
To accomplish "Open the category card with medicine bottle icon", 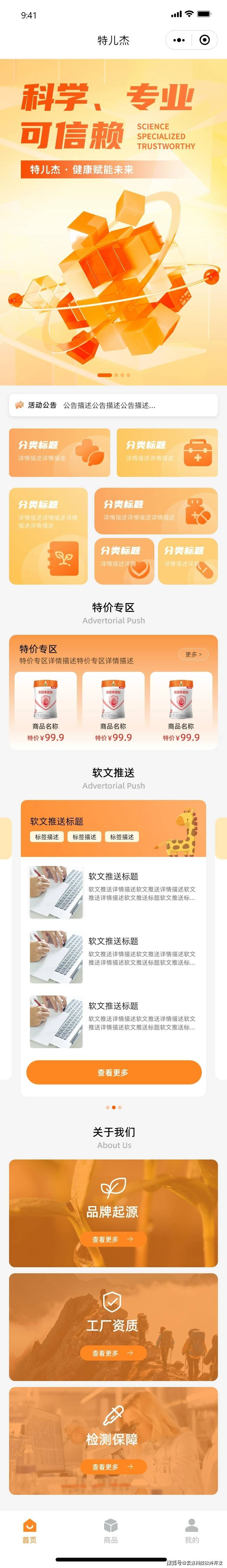I will click(x=156, y=511).
